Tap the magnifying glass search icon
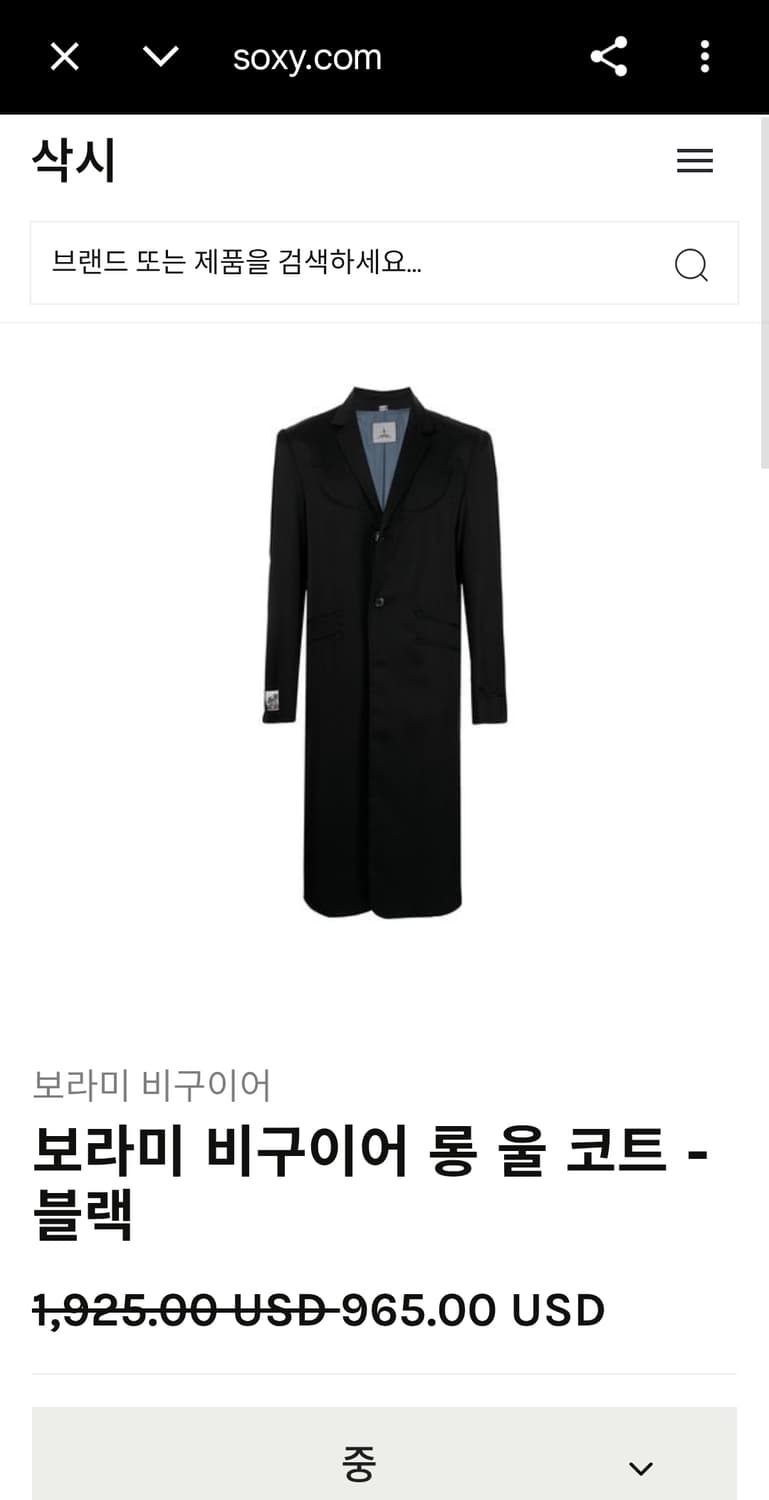This screenshot has height=1500, width=769. coord(691,264)
